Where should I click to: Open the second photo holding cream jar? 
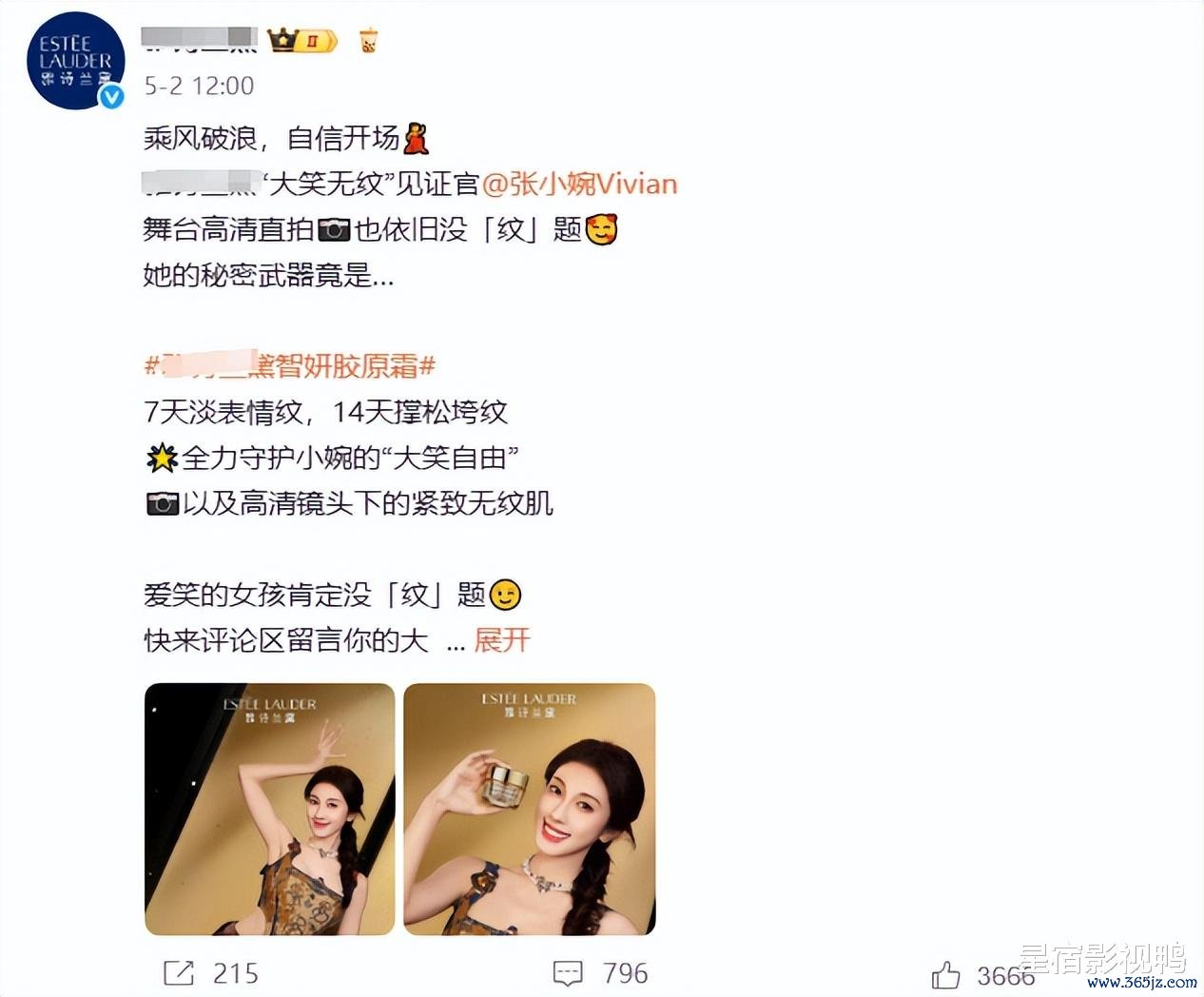530,809
